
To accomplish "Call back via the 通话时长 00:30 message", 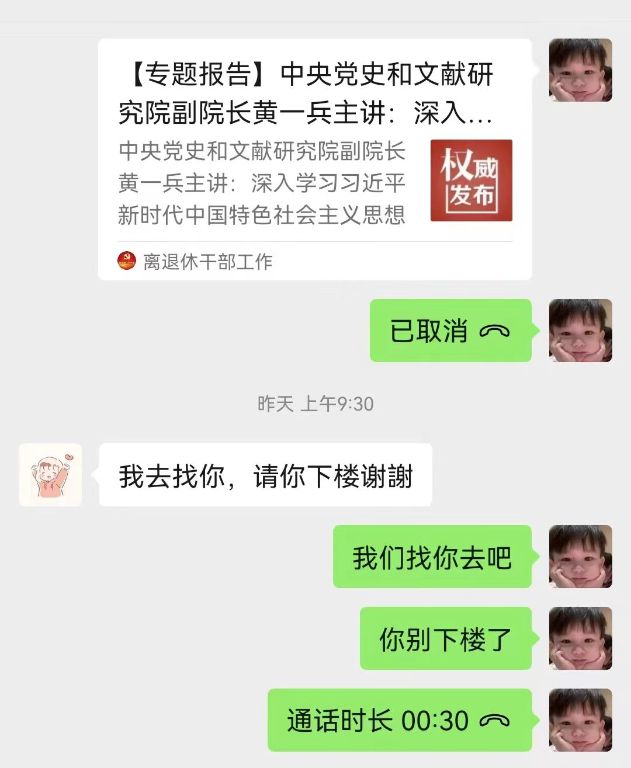I will click(x=398, y=720).
